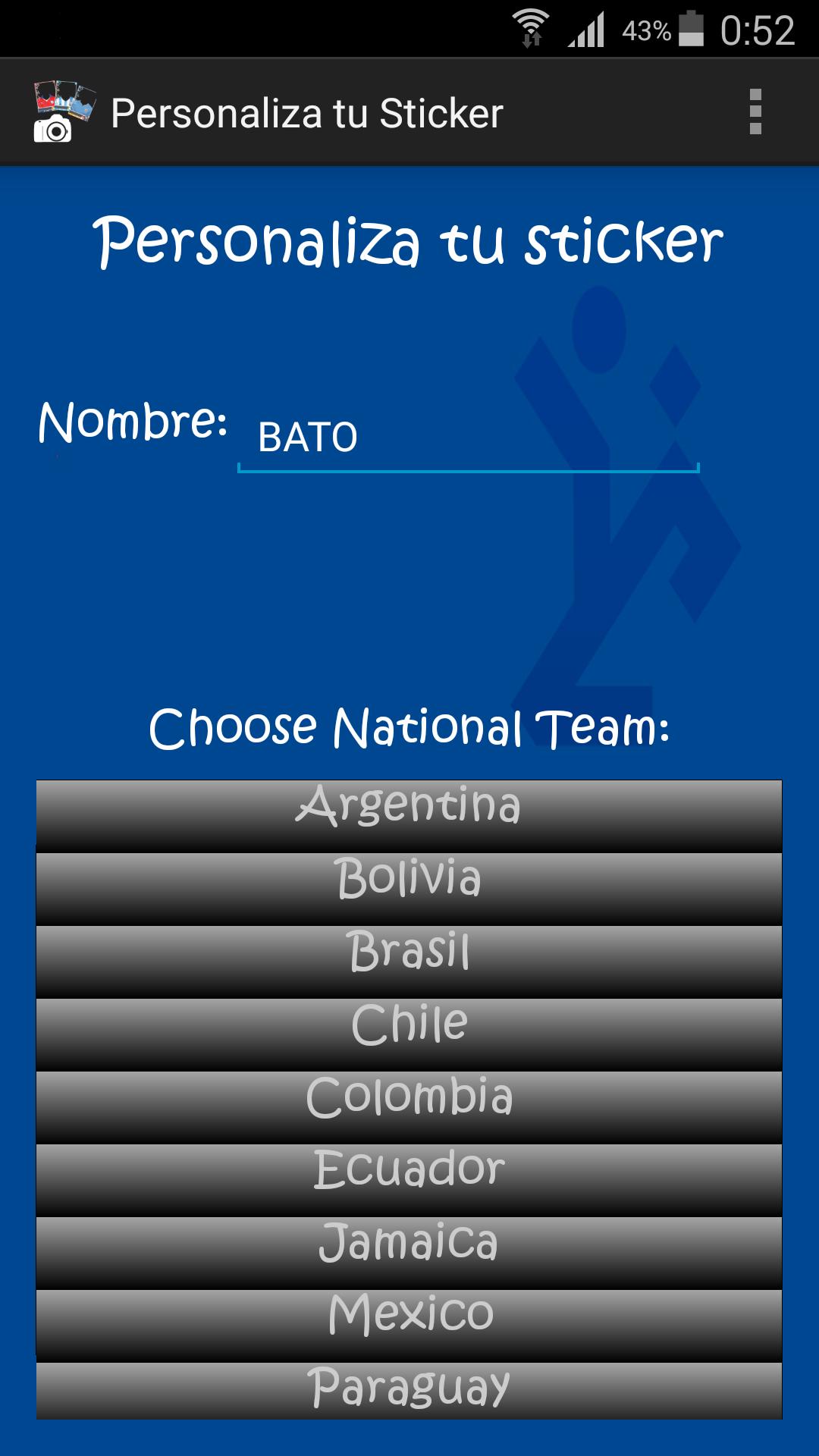The height and width of the screenshot is (1456, 819).
Task: Edit the Nombre text field
Action: pos(467,438)
